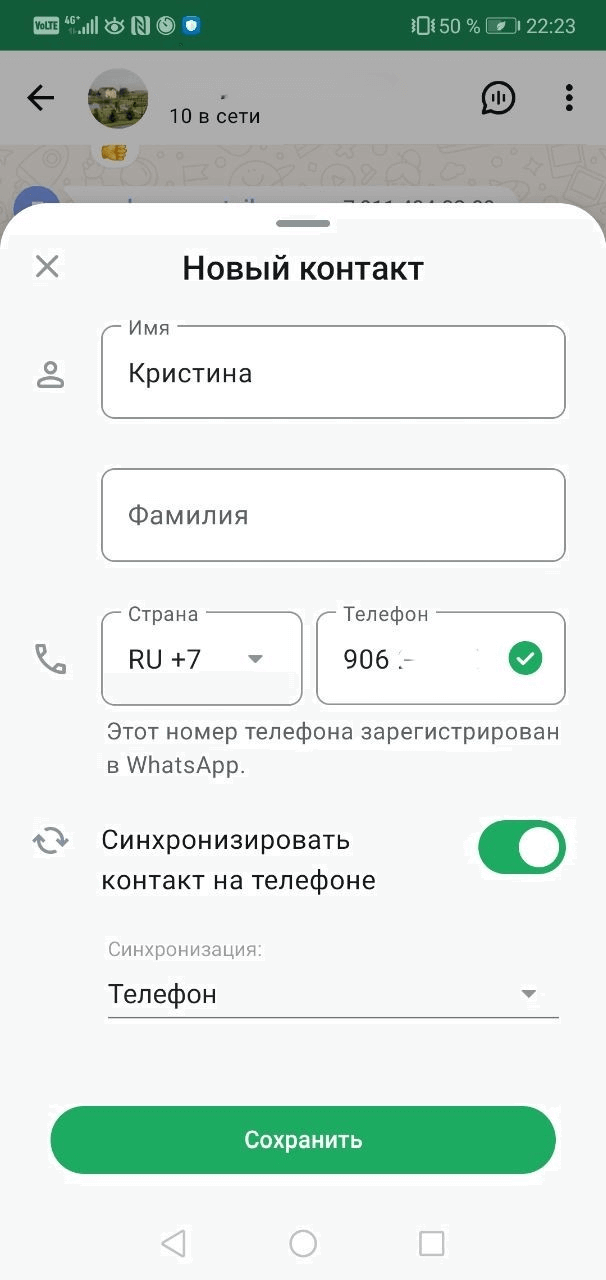Edit the Телефон number field
Image resolution: width=606 pixels, height=1280 pixels.
(x=420, y=660)
